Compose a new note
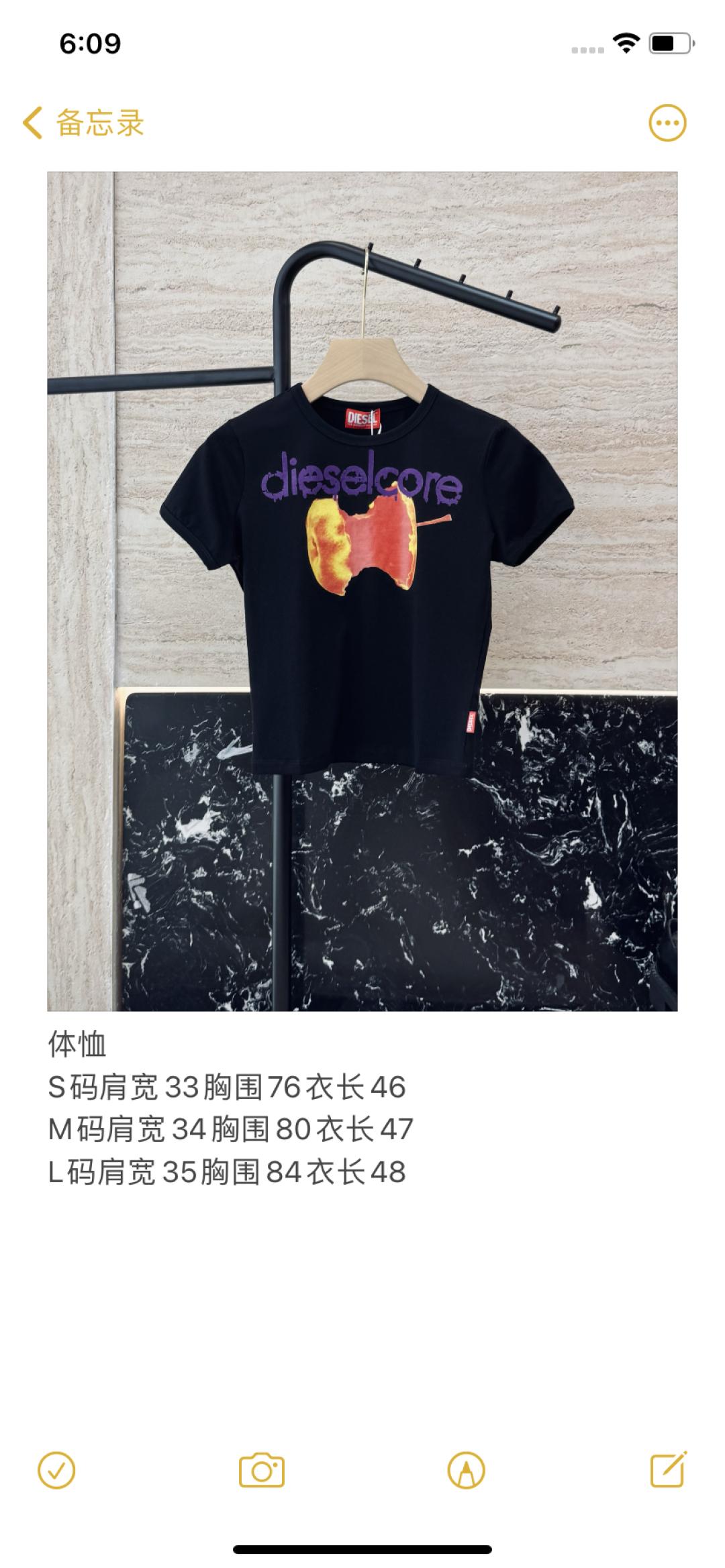This screenshot has width=725, height=1568. point(669,1471)
